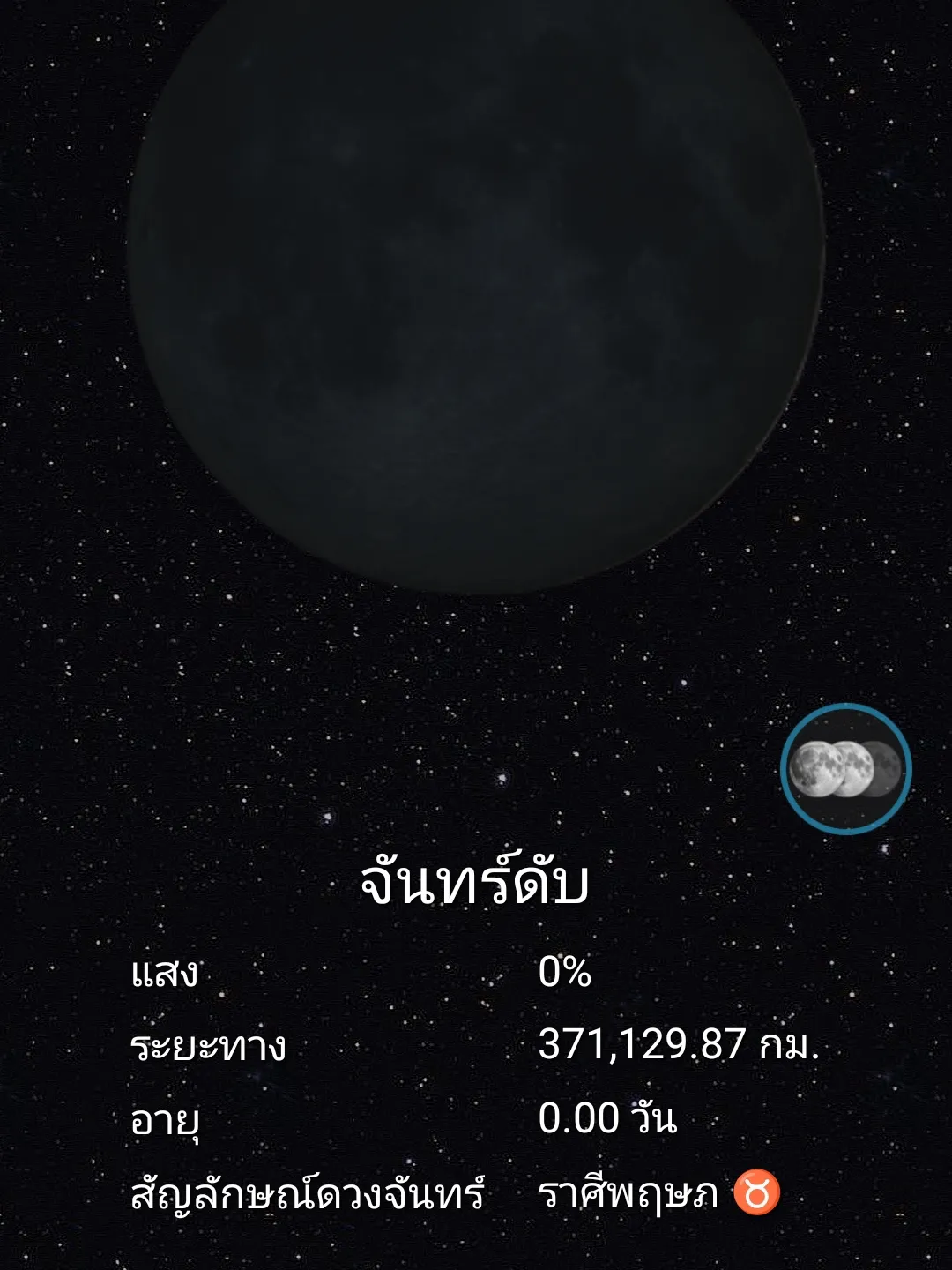The width and height of the screenshot is (952, 1270).
Task: Expand the ระยะทาง distance row
Action: pyautogui.click(x=207, y=1048)
